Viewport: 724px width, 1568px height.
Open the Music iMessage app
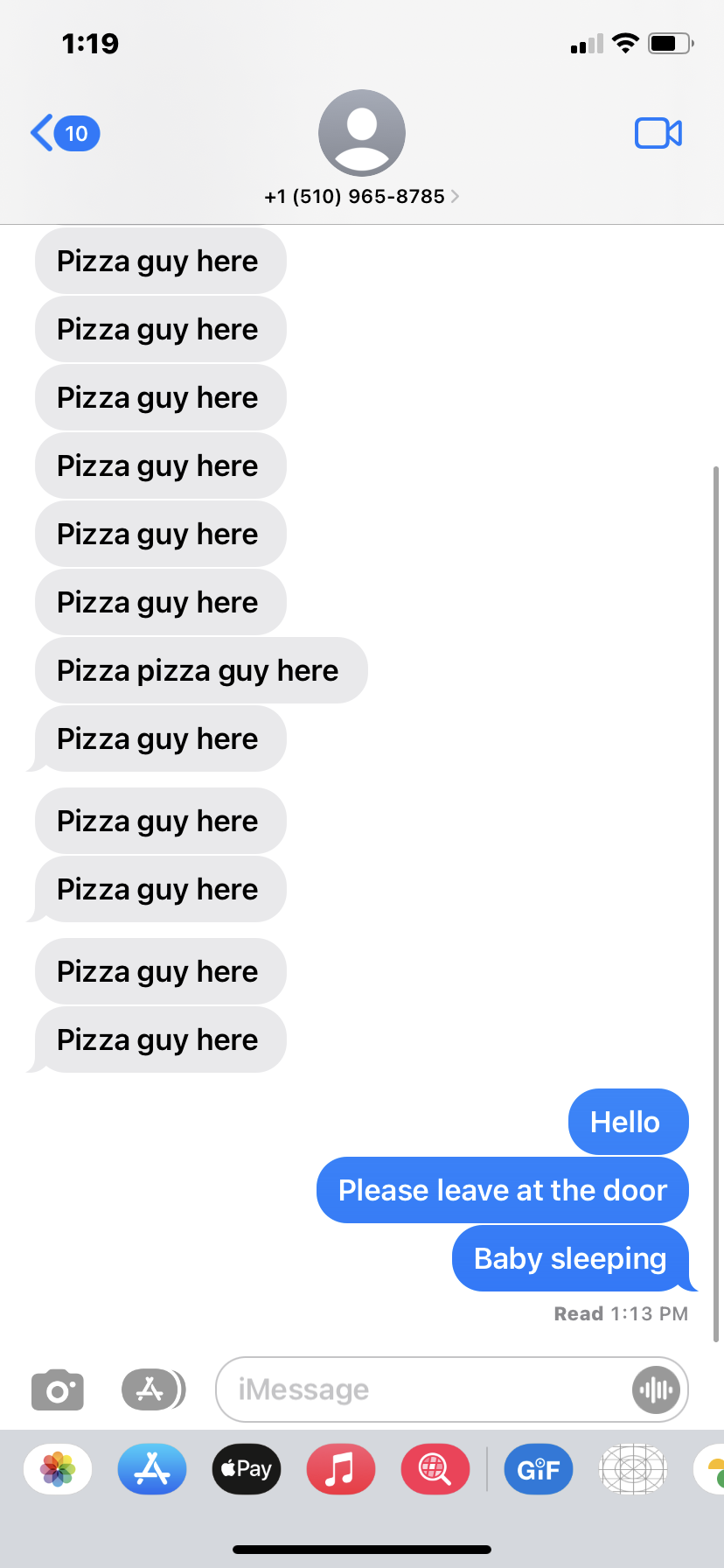point(341,1469)
